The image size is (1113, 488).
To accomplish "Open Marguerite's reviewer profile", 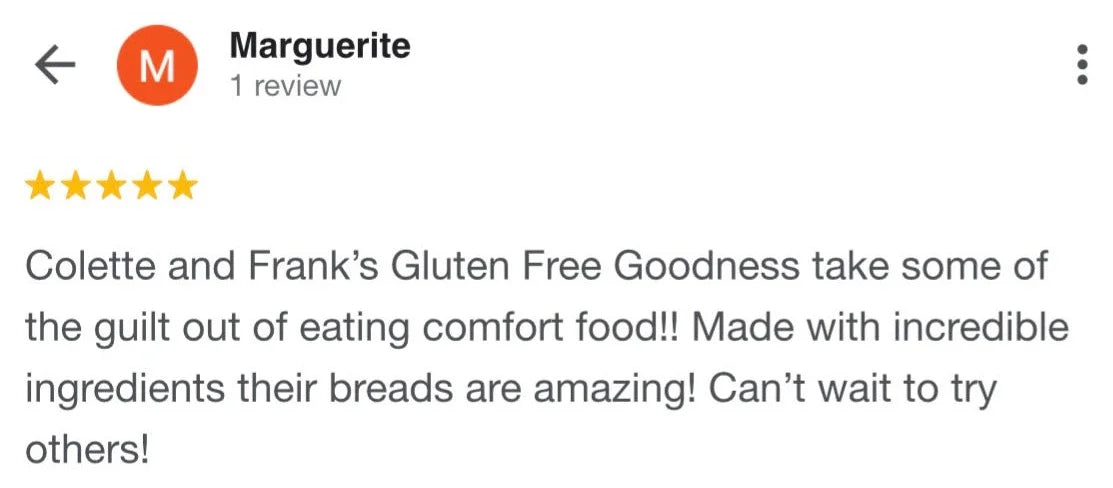I will point(319,47).
